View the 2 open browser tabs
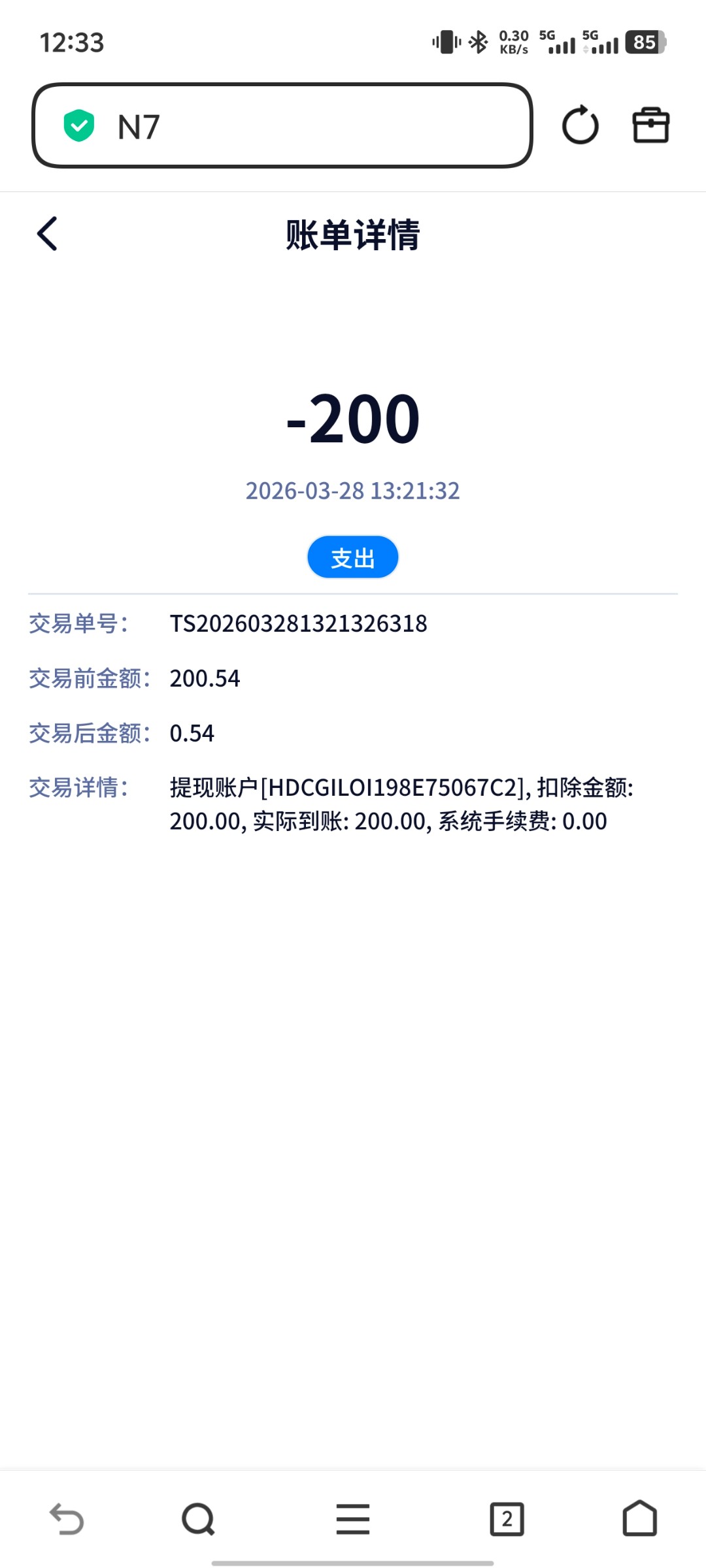 coord(507,1518)
